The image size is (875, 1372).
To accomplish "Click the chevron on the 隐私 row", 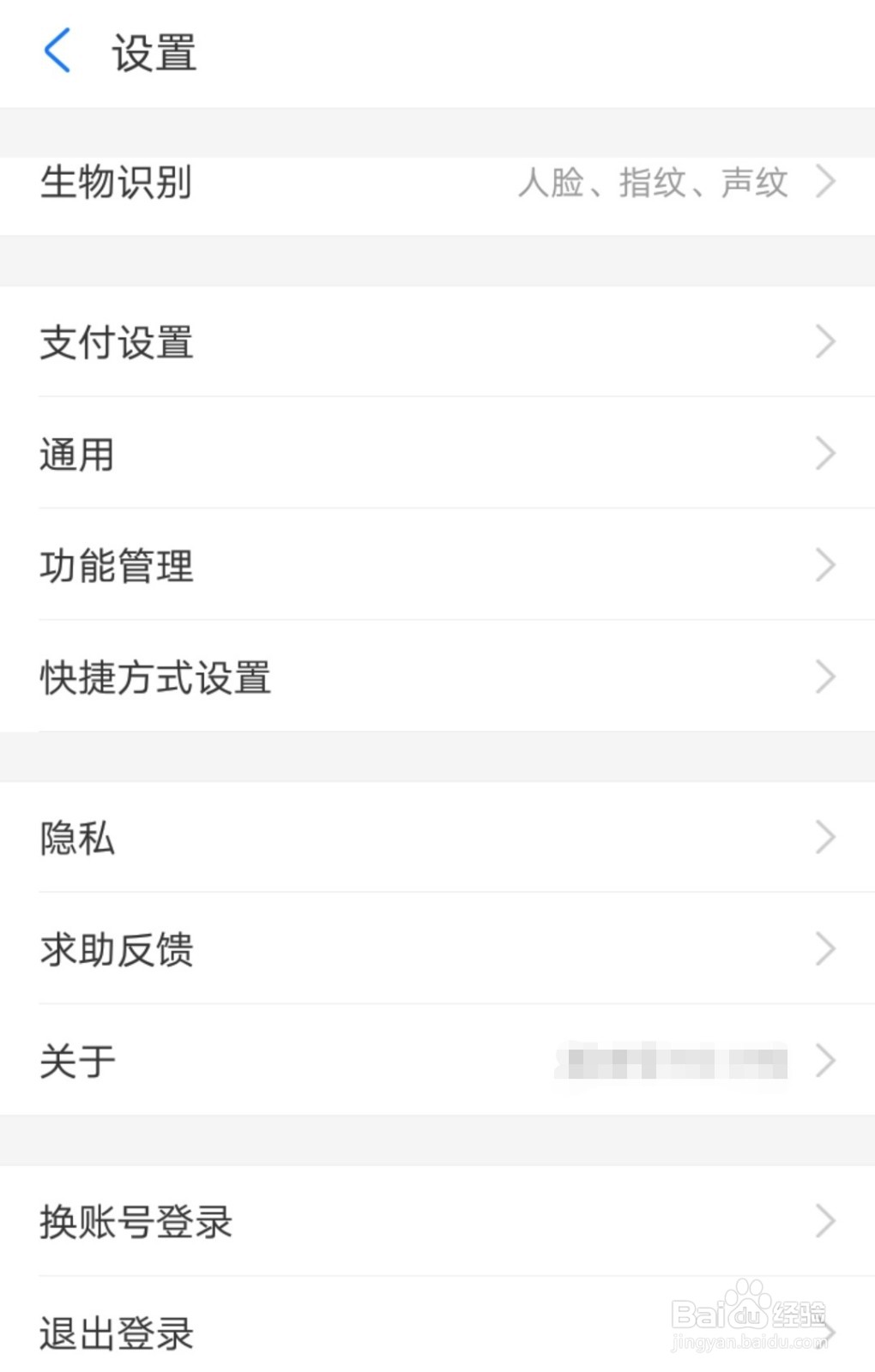I will click(825, 839).
